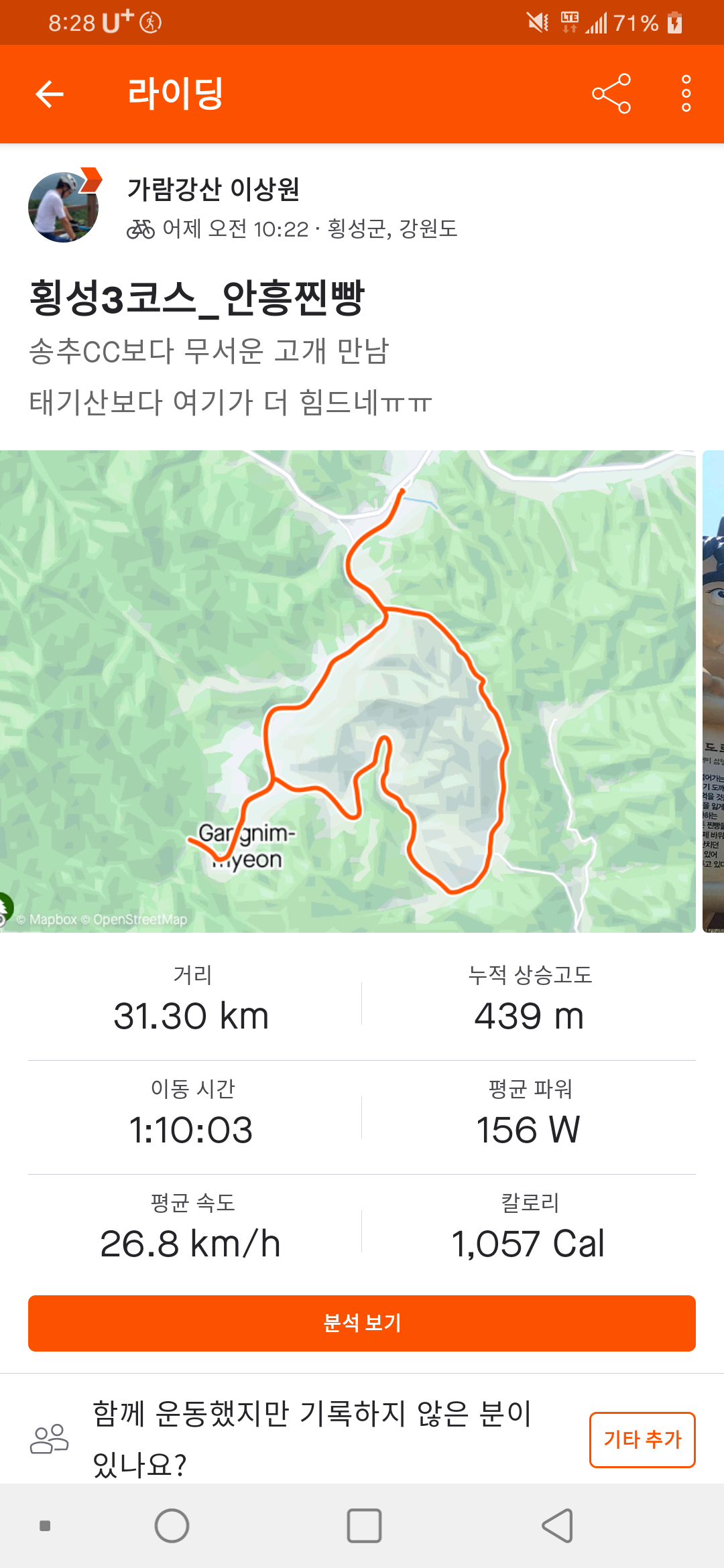Tap the 분석 보기 button
Image resolution: width=724 pixels, height=1568 pixels.
click(362, 1323)
